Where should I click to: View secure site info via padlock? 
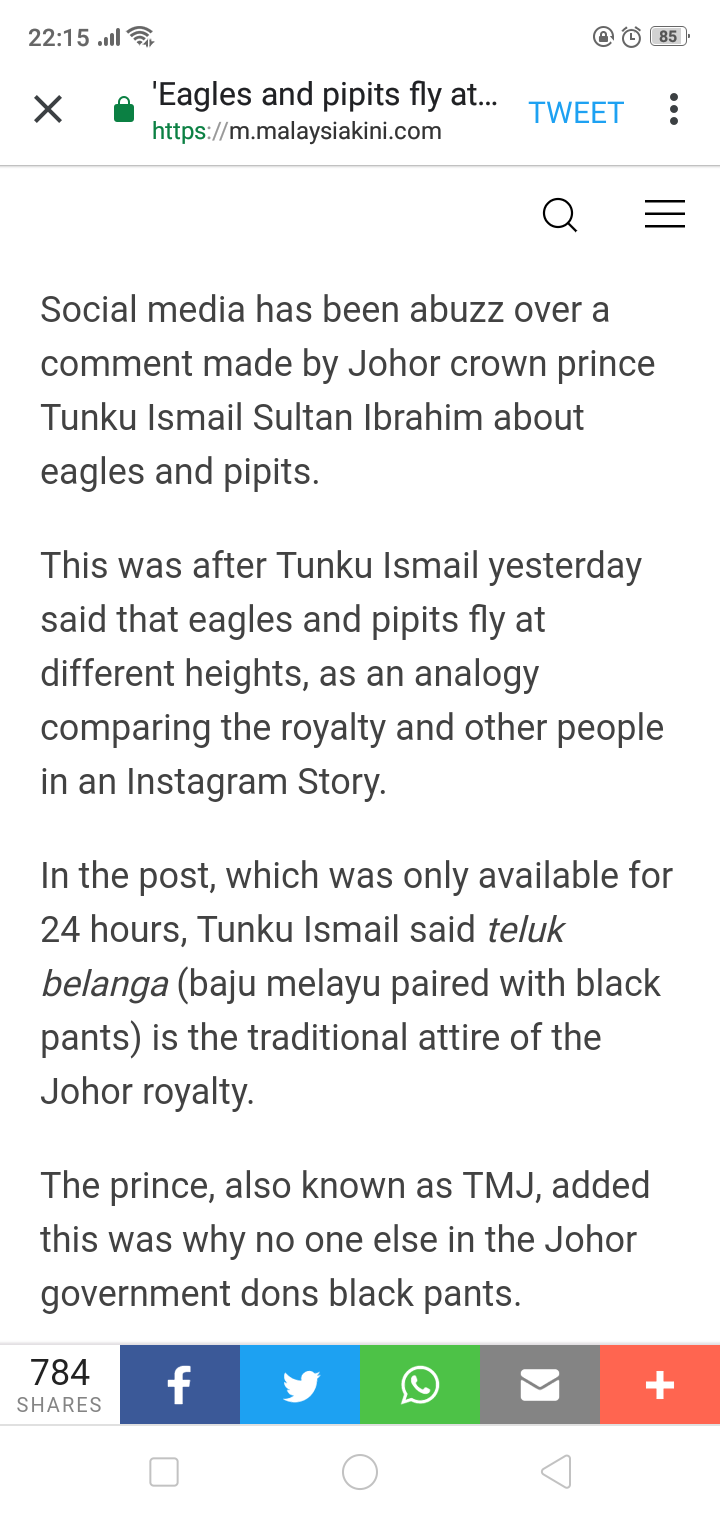124,110
